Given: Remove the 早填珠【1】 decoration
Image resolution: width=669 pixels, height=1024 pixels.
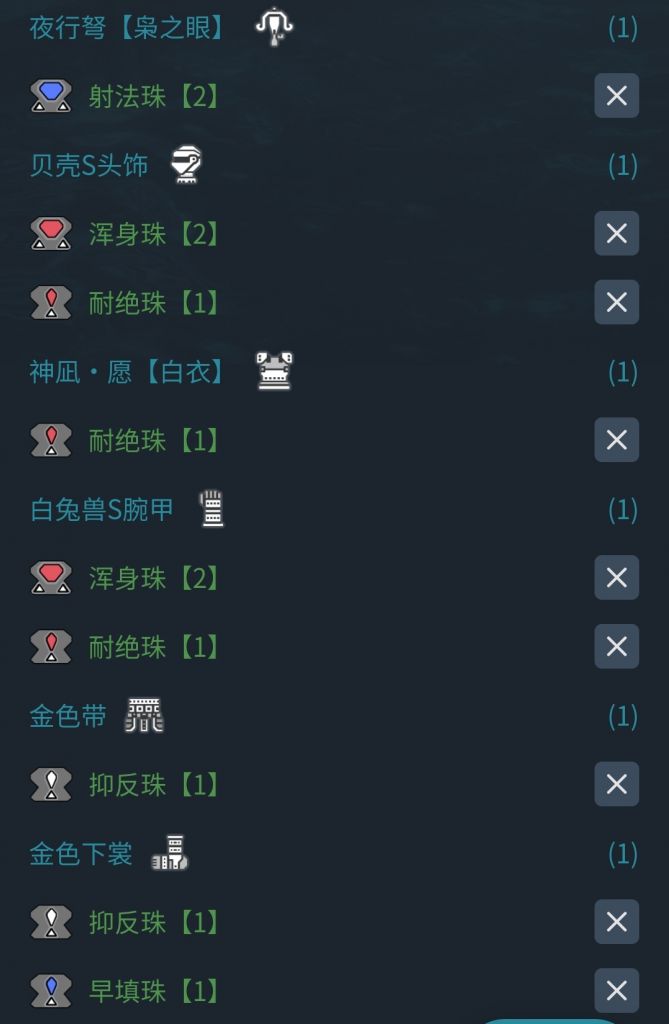Looking at the screenshot, I should (x=616, y=991).
